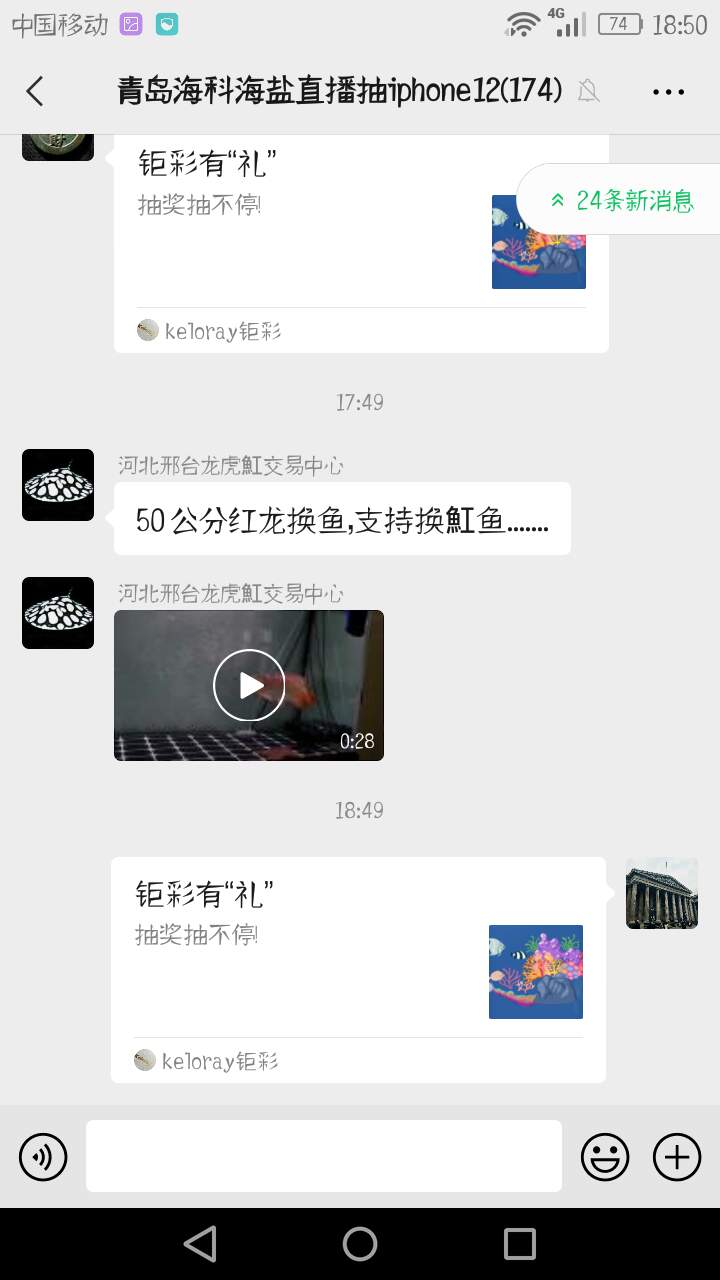Open the plus attachment menu
720x1280 pixels.
[677, 1157]
